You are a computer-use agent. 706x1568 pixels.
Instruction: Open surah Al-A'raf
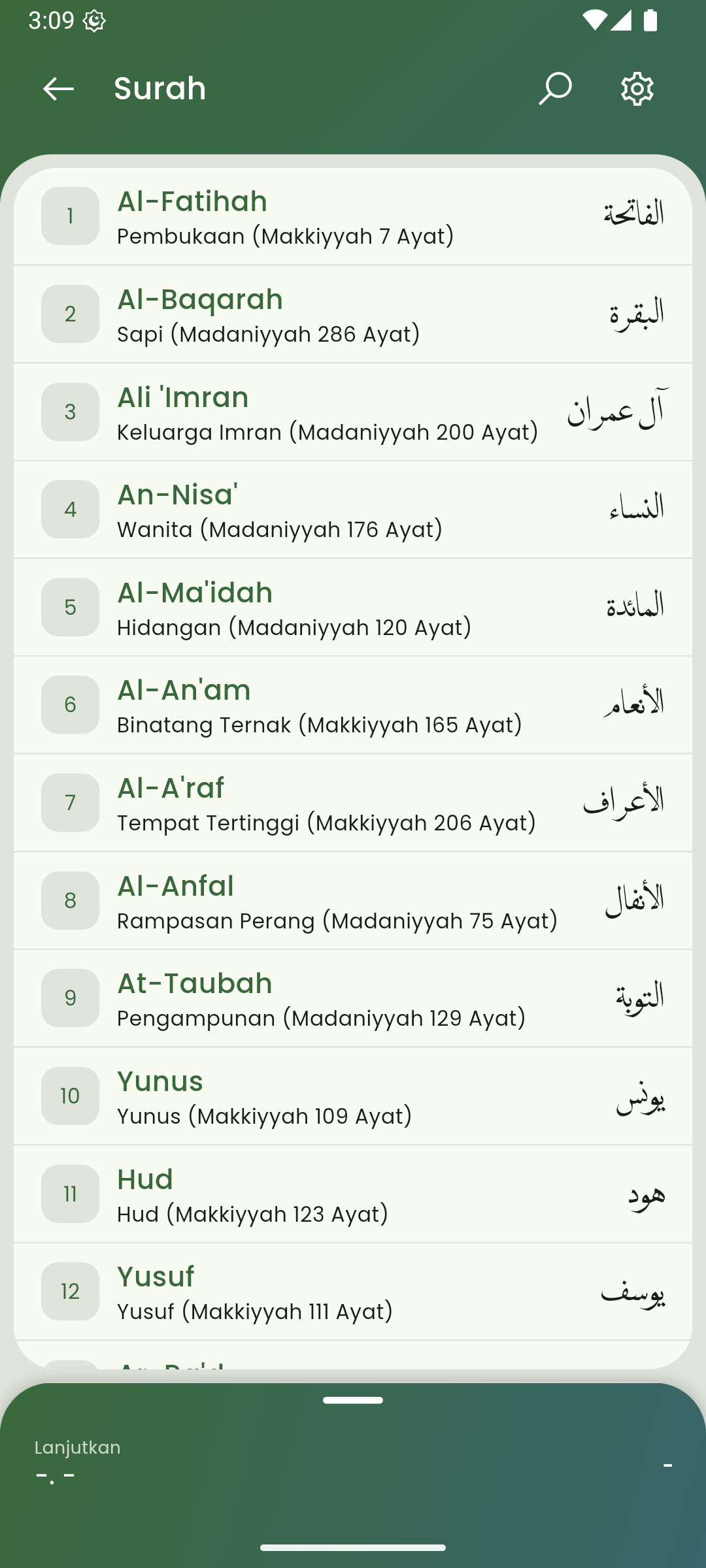click(353, 803)
